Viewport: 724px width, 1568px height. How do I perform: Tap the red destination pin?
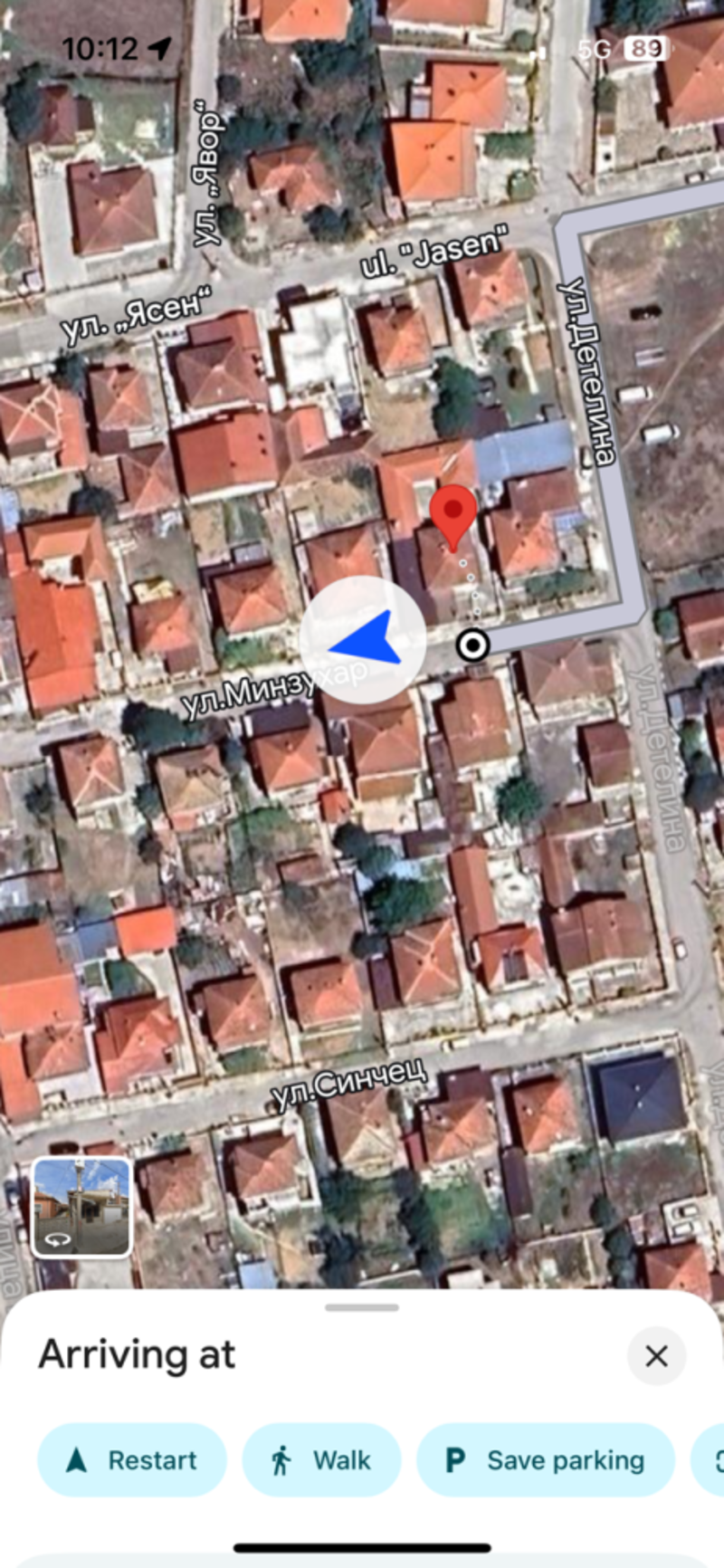tap(452, 513)
